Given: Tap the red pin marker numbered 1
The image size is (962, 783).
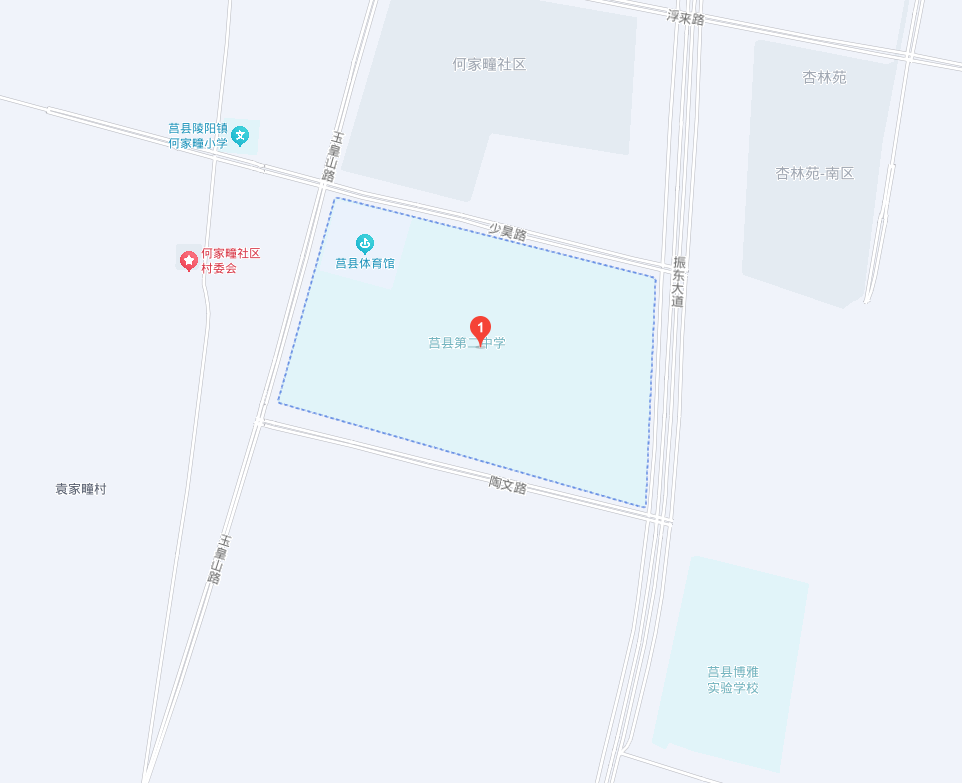Looking at the screenshot, I should tap(480, 328).
